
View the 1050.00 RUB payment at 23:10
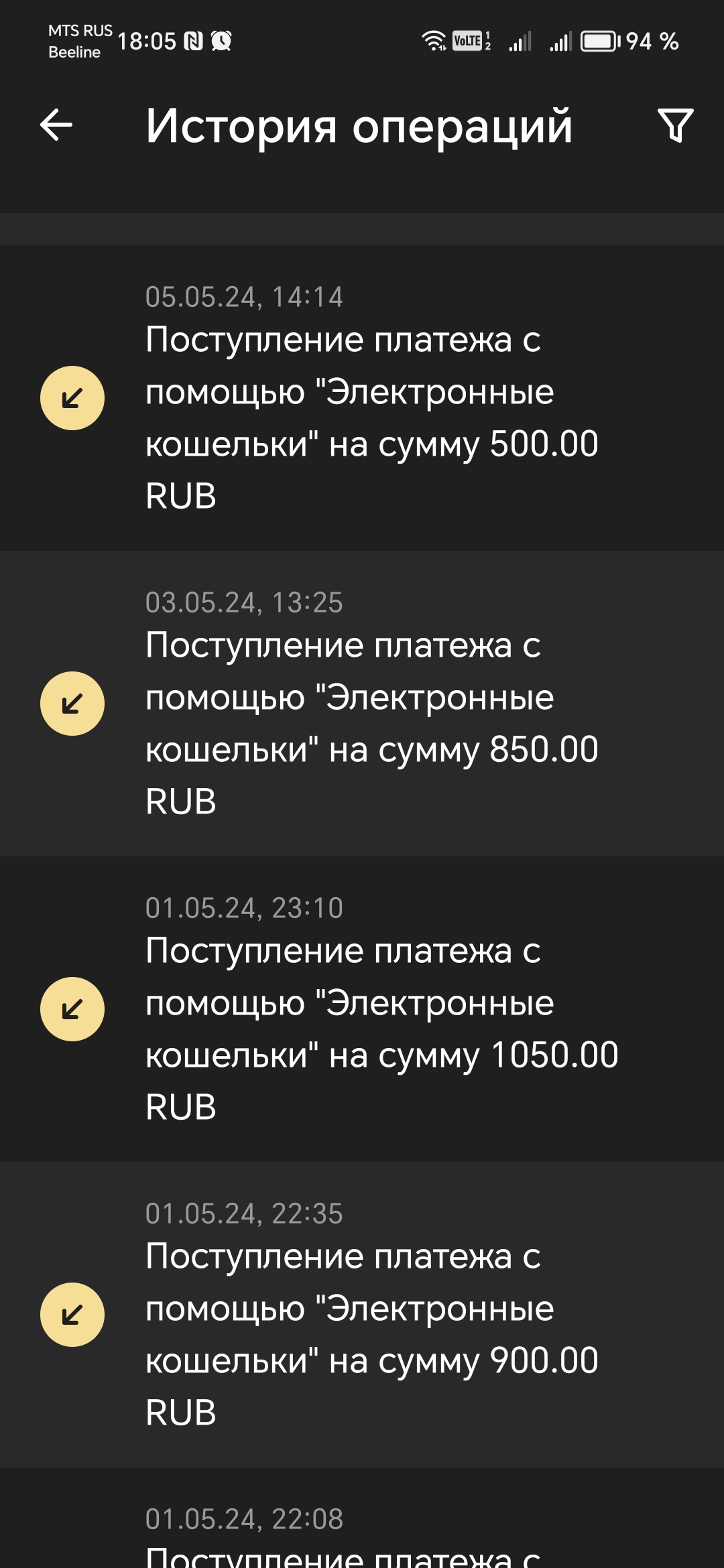[362, 1009]
